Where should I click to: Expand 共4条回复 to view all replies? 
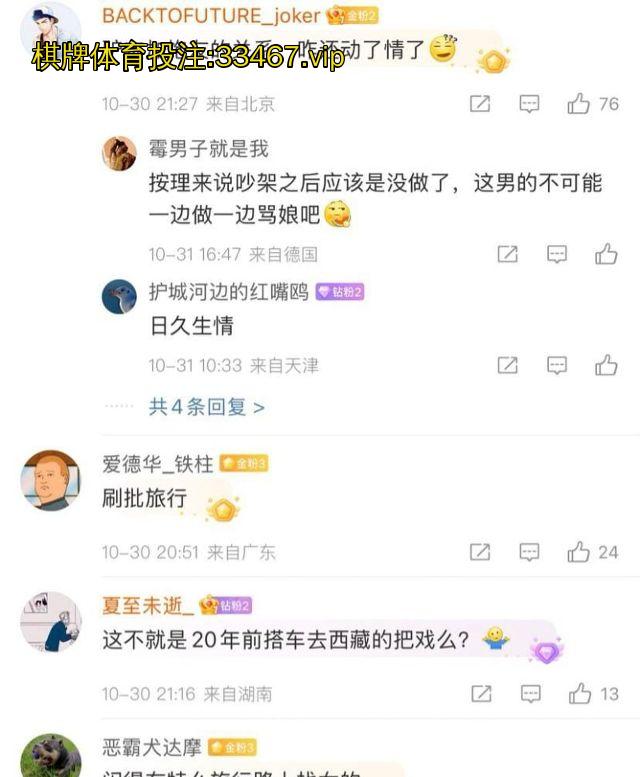pos(207,407)
